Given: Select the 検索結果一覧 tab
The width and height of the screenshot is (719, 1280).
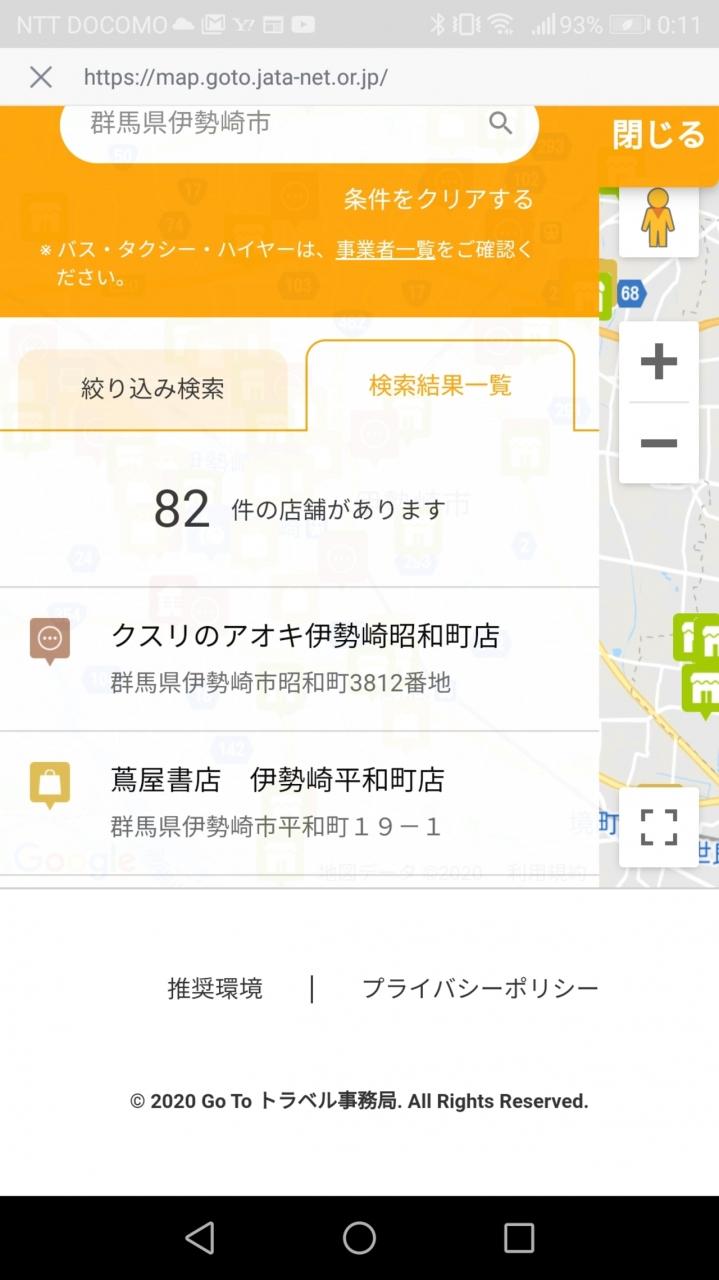Looking at the screenshot, I should (440, 386).
